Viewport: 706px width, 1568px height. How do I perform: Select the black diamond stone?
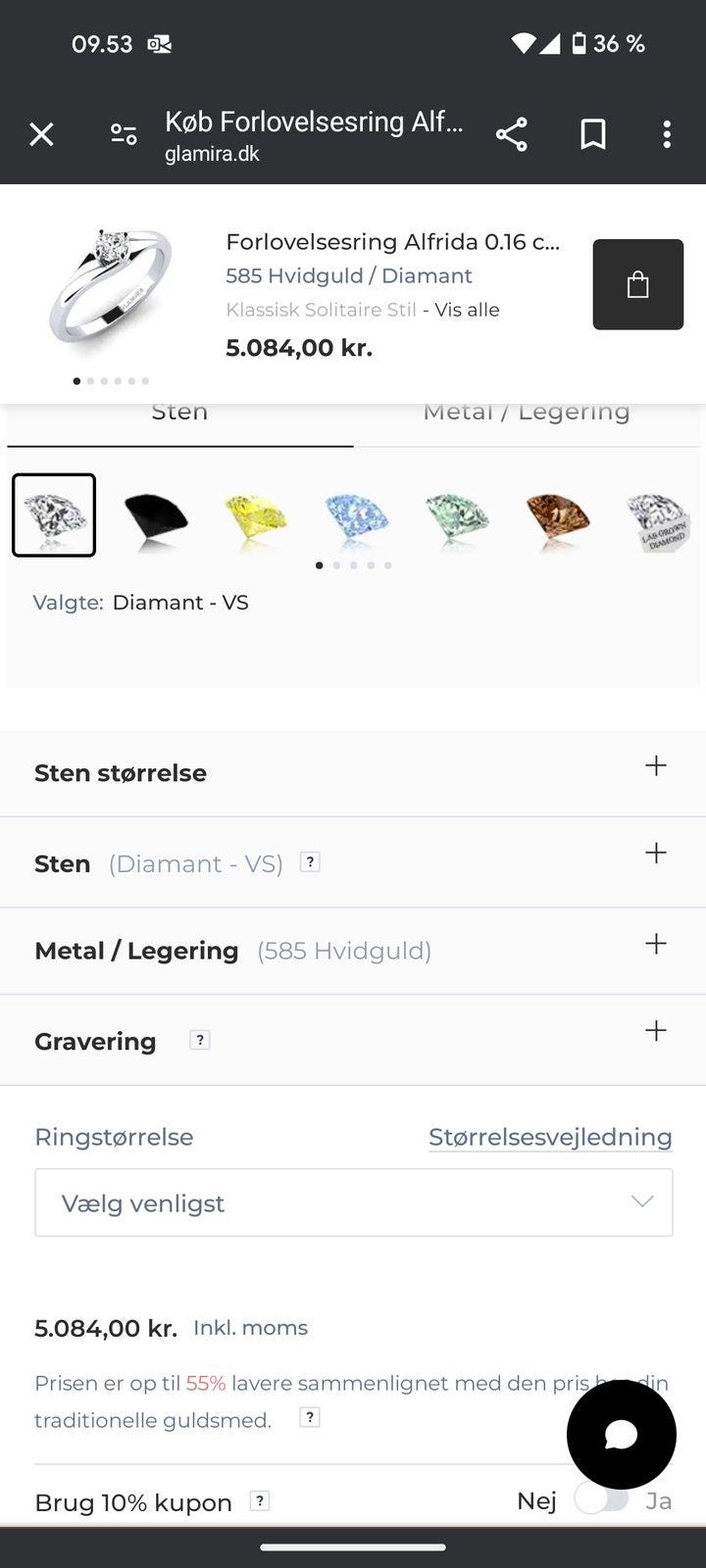click(x=155, y=515)
